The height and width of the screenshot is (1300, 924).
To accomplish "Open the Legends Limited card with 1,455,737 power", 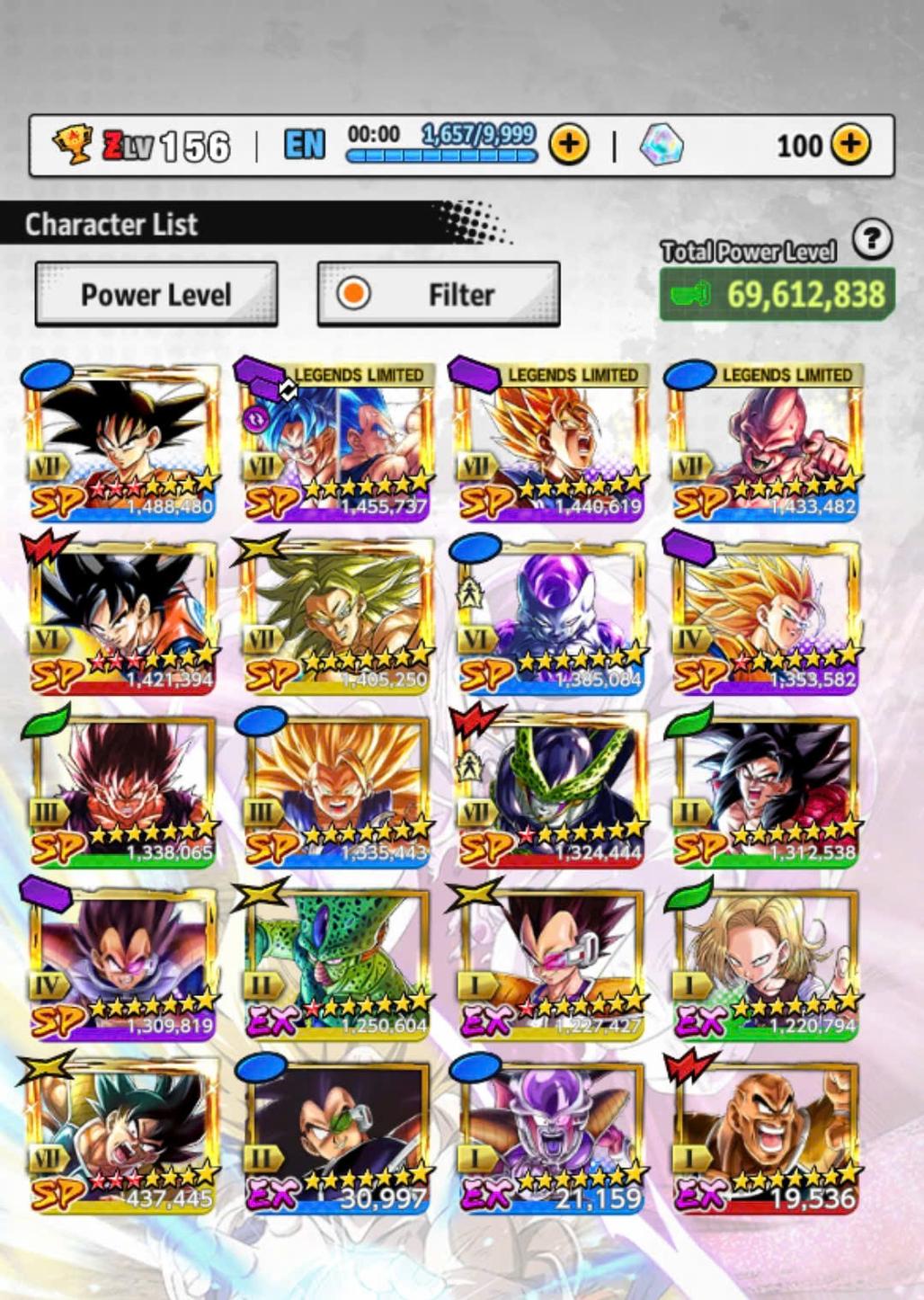I will tap(336, 442).
